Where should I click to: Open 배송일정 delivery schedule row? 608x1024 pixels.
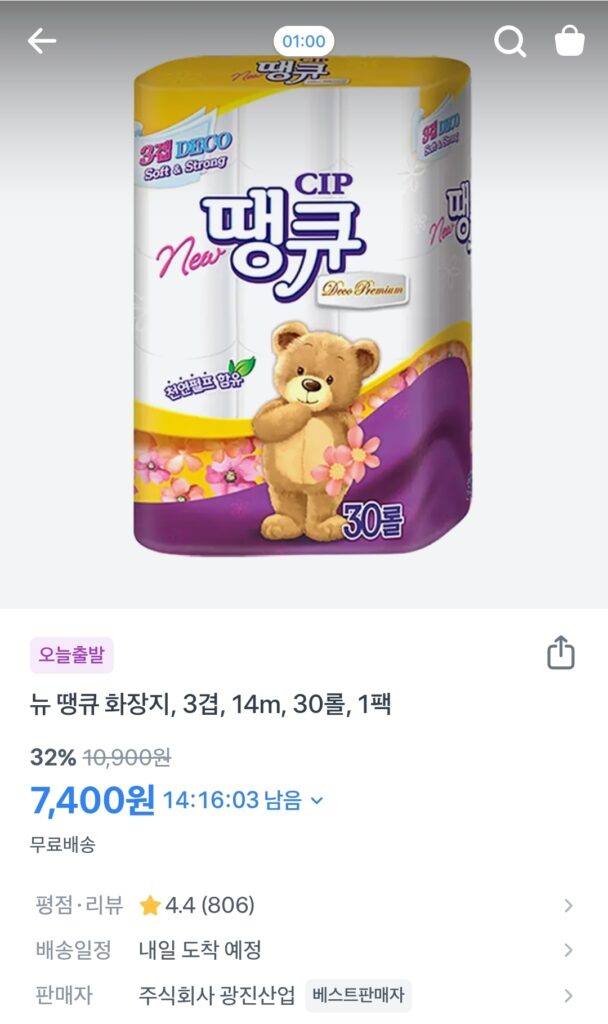304,950
